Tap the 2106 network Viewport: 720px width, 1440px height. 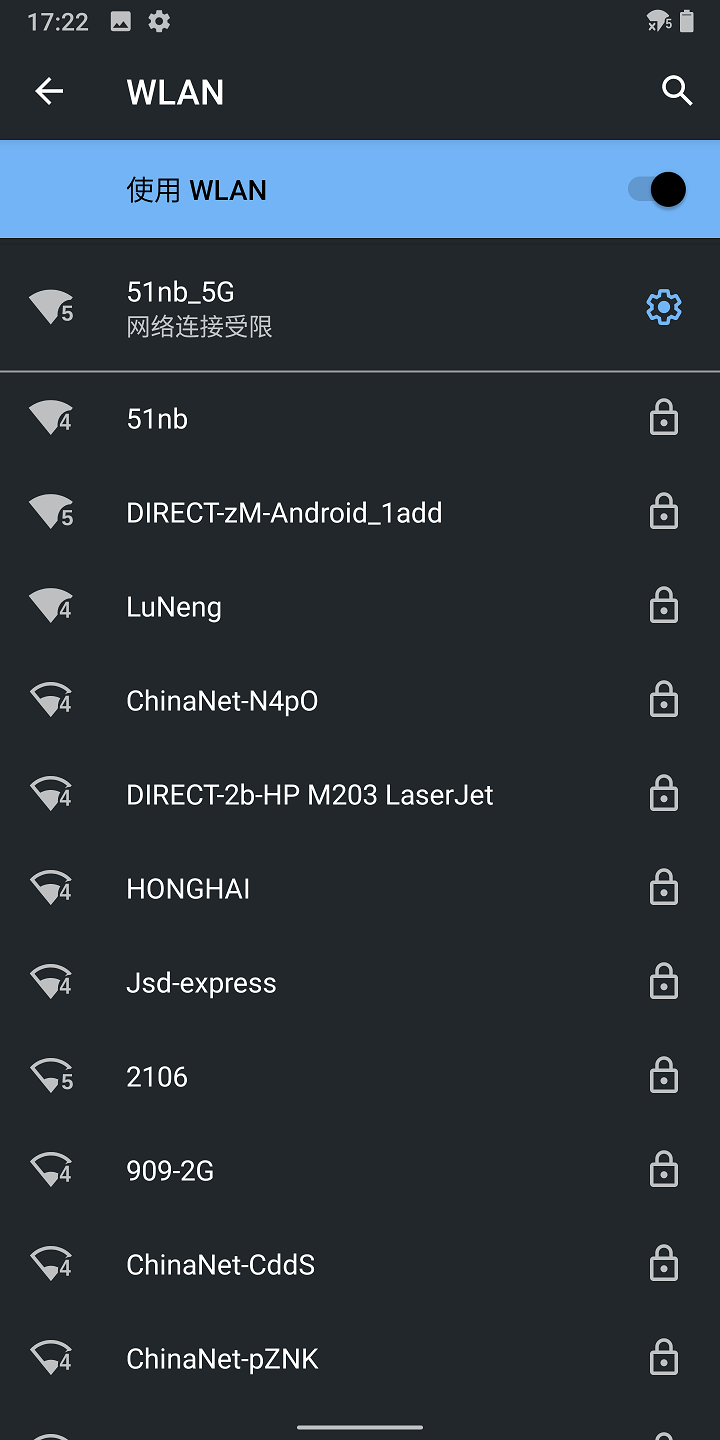[300, 1077]
